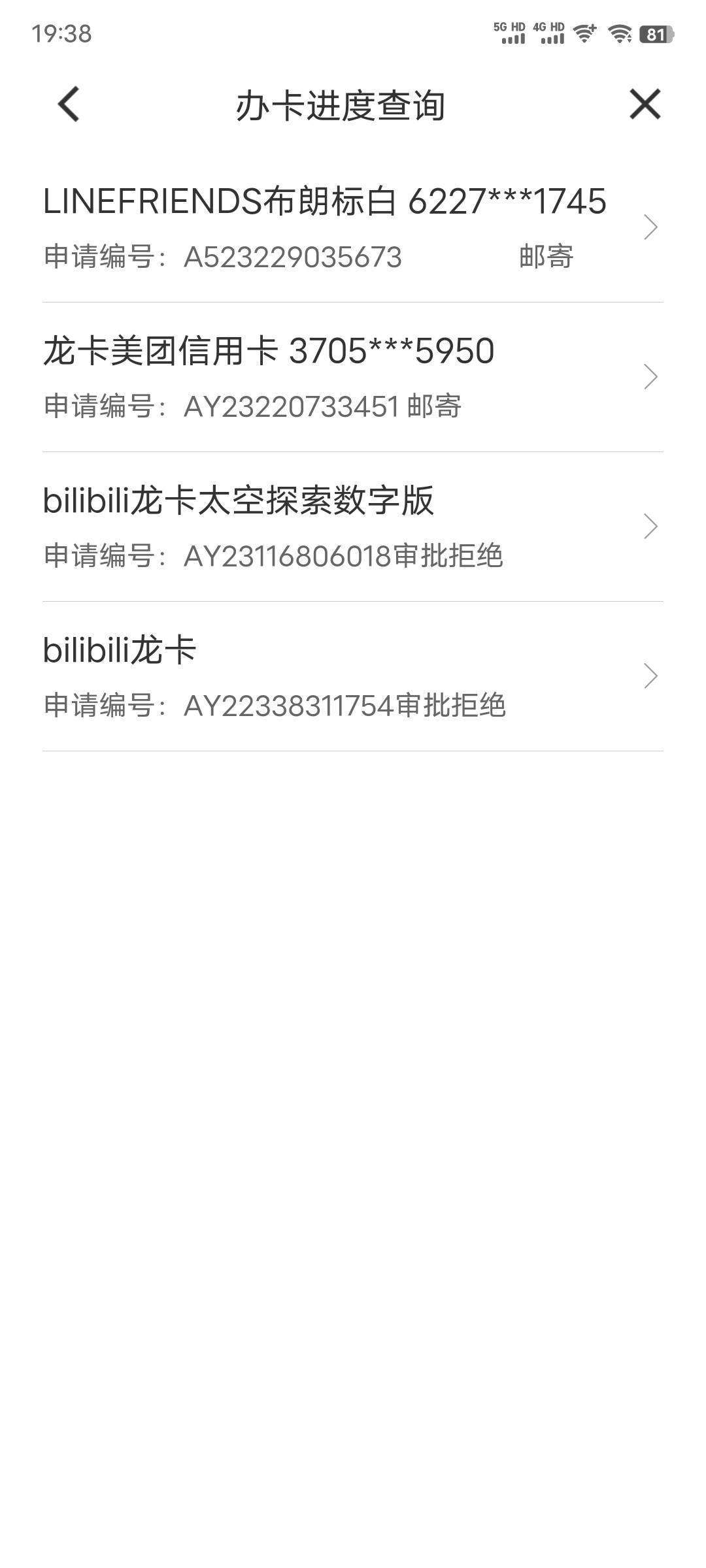This screenshot has height=1568, width=706.
Task: Open bilibili龙卡太空探索数字版 application record
Action: (x=353, y=527)
